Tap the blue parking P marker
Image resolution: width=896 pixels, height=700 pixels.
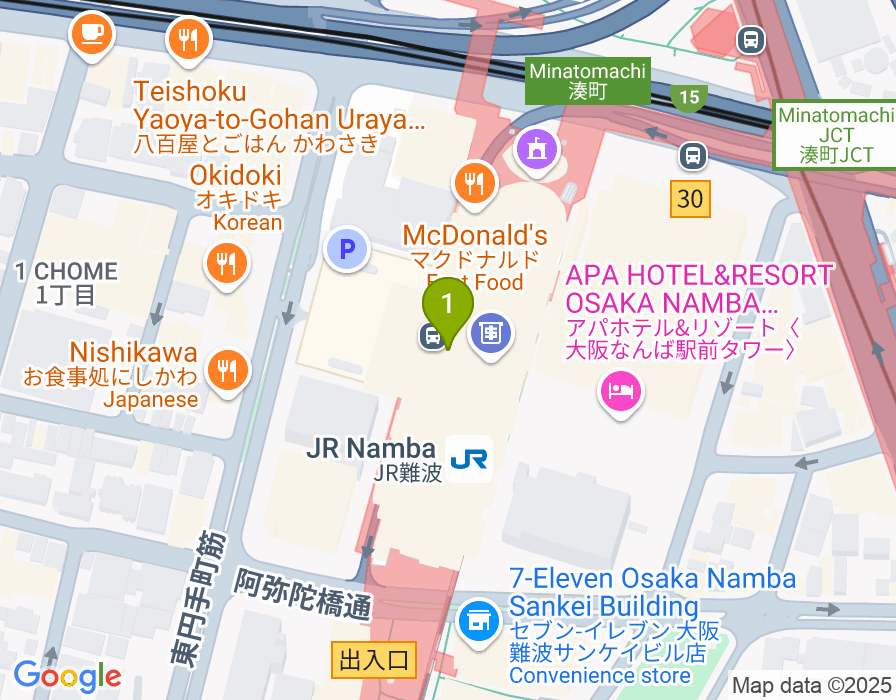(x=347, y=248)
